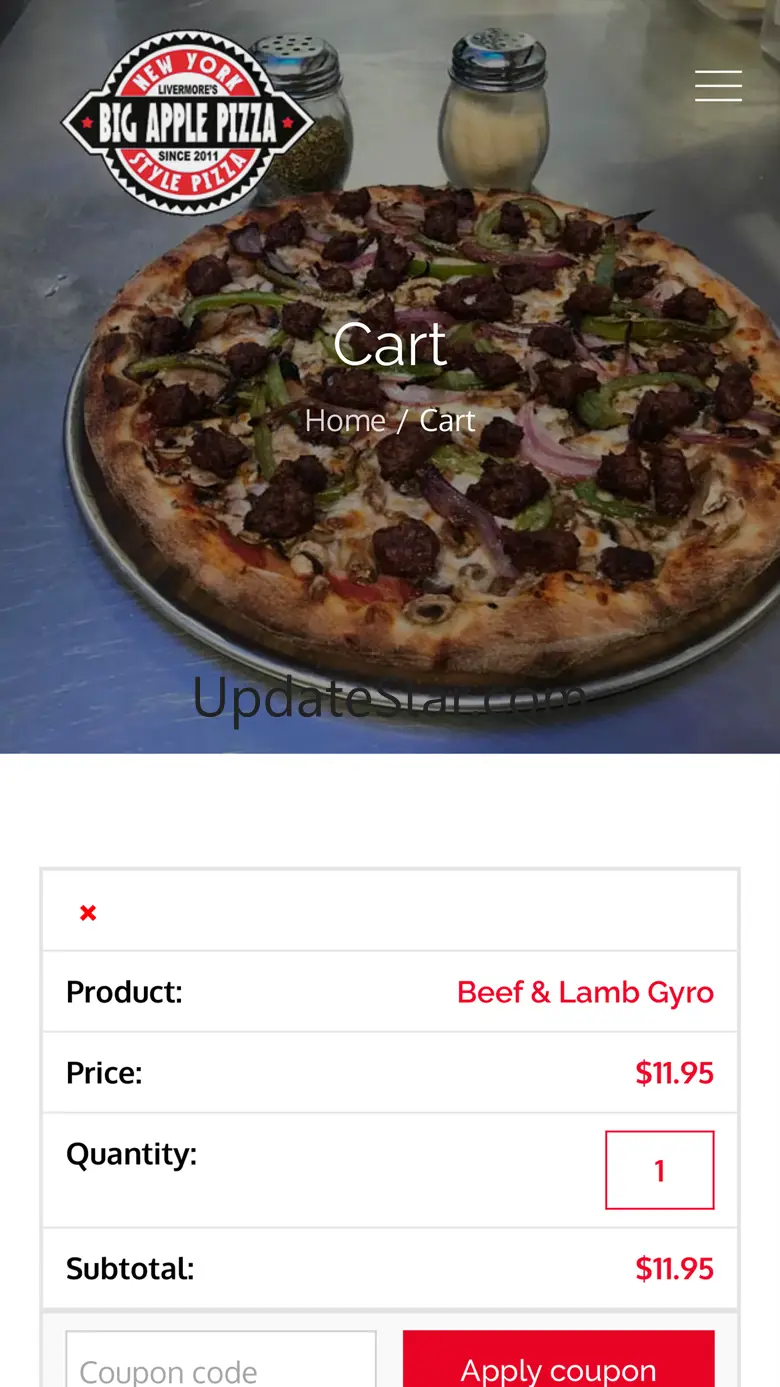Tap the Big Apple Pizza logo
This screenshot has height=1387, width=780.
(x=188, y=122)
